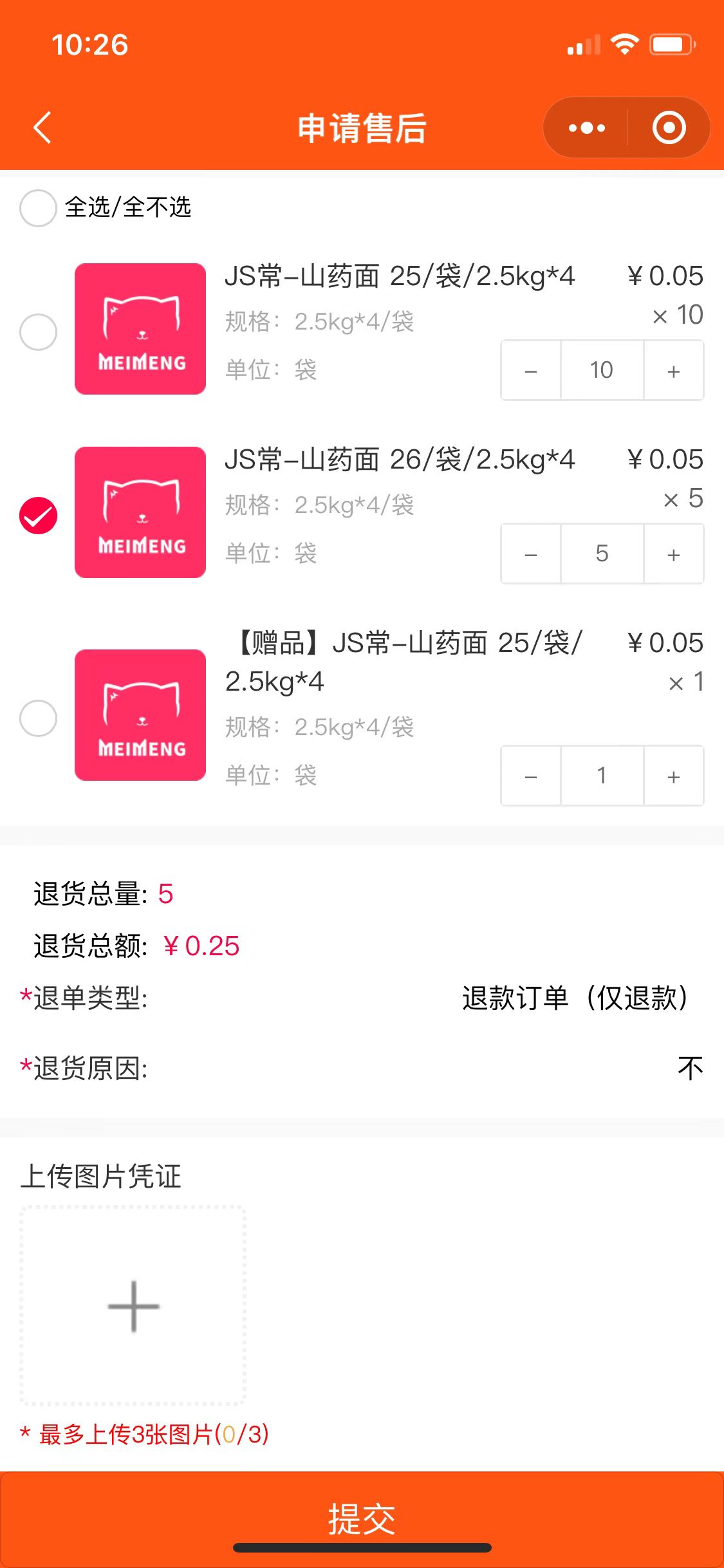Toggle the 全选/全不选 checkbox
The image size is (724, 1568).
(x=38, y=208)
